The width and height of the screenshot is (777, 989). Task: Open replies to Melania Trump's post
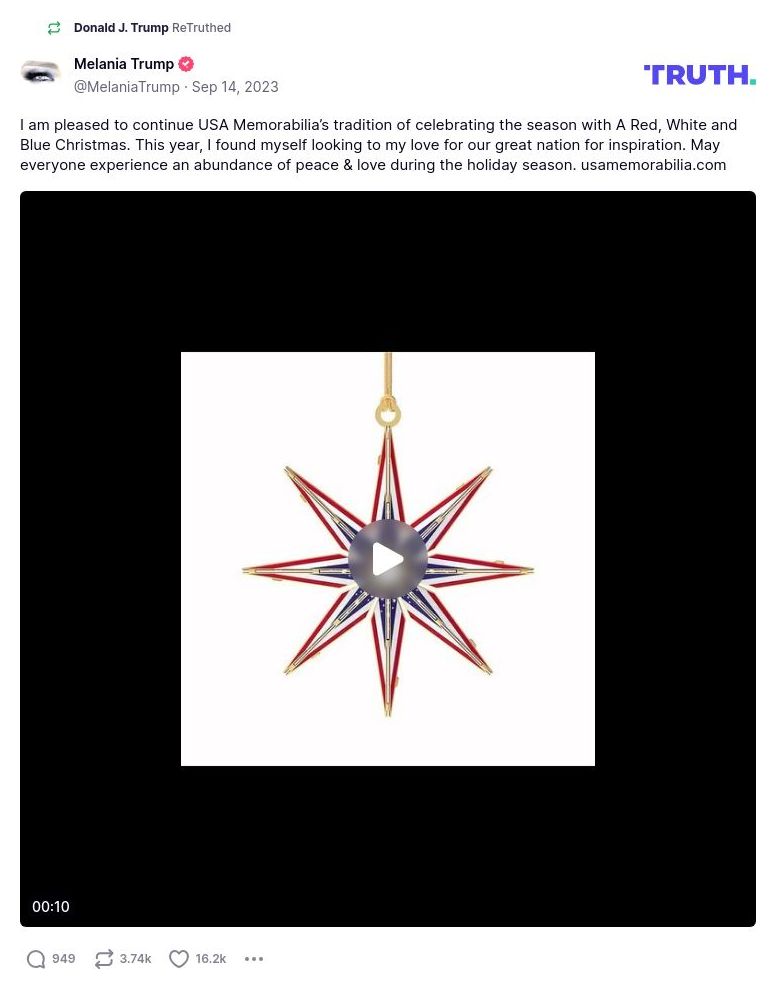37,959
